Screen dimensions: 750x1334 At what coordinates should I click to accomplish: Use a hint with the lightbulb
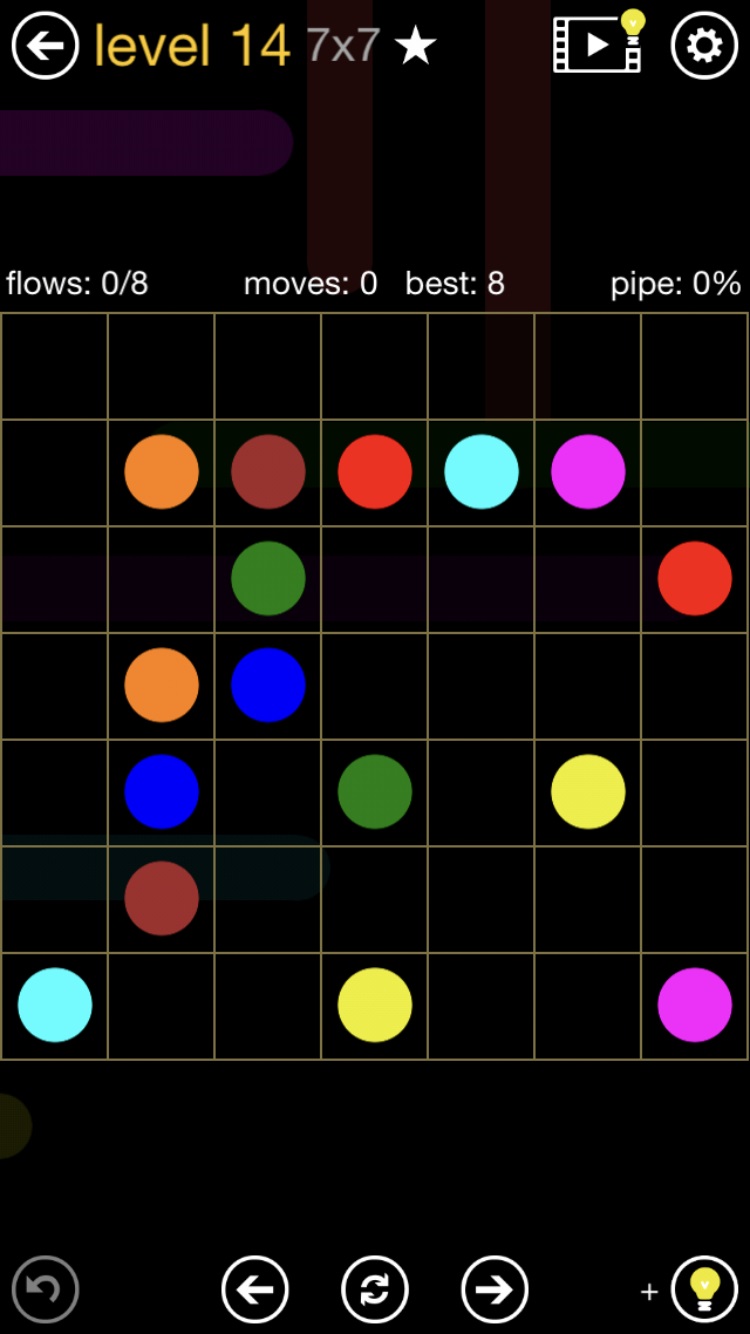coord(705,1289)
